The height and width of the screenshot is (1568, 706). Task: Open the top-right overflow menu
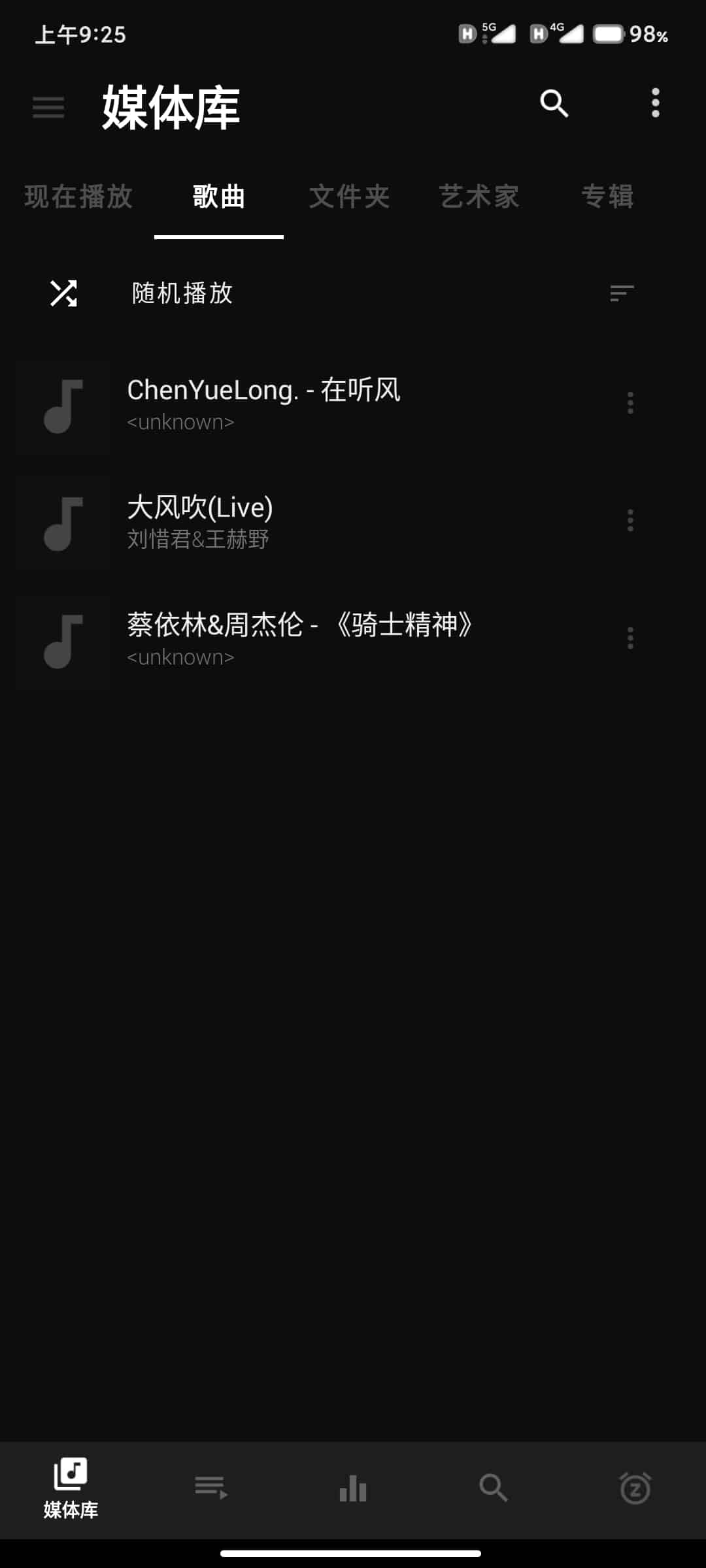click(655, 103)
